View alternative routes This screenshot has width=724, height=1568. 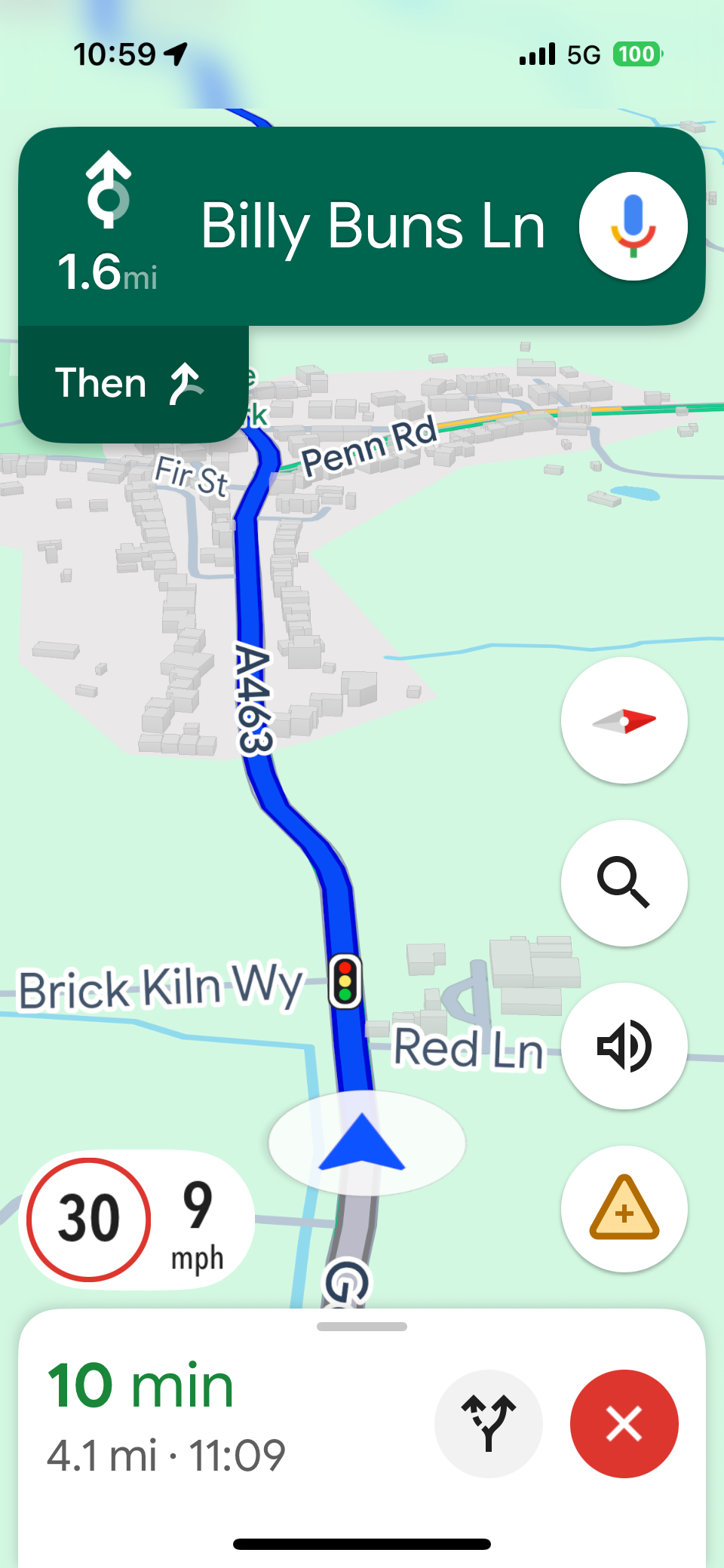488,1423
